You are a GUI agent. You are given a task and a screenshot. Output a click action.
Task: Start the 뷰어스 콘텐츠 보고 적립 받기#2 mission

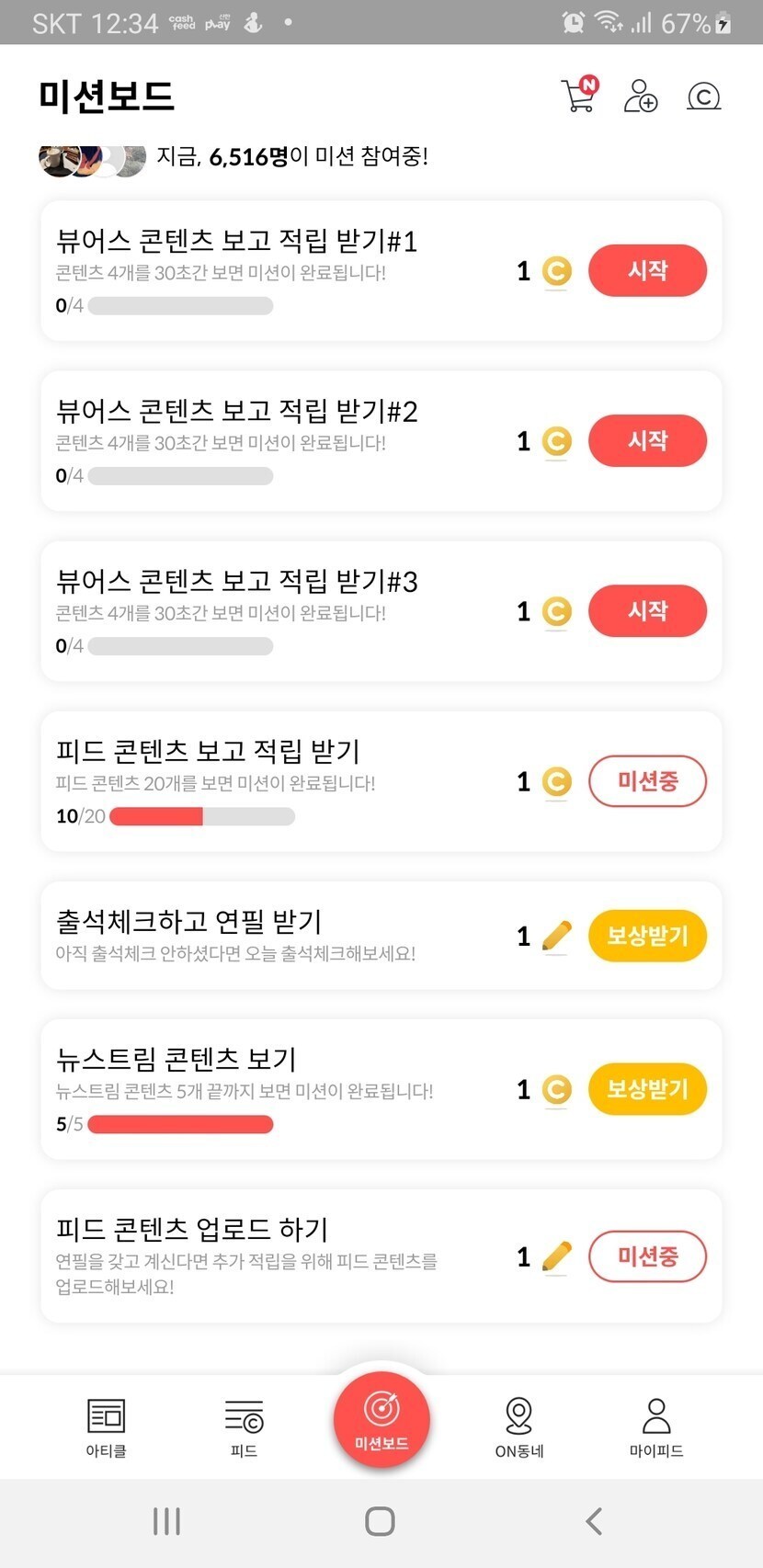pyautogui.click(x=647, y=441)
